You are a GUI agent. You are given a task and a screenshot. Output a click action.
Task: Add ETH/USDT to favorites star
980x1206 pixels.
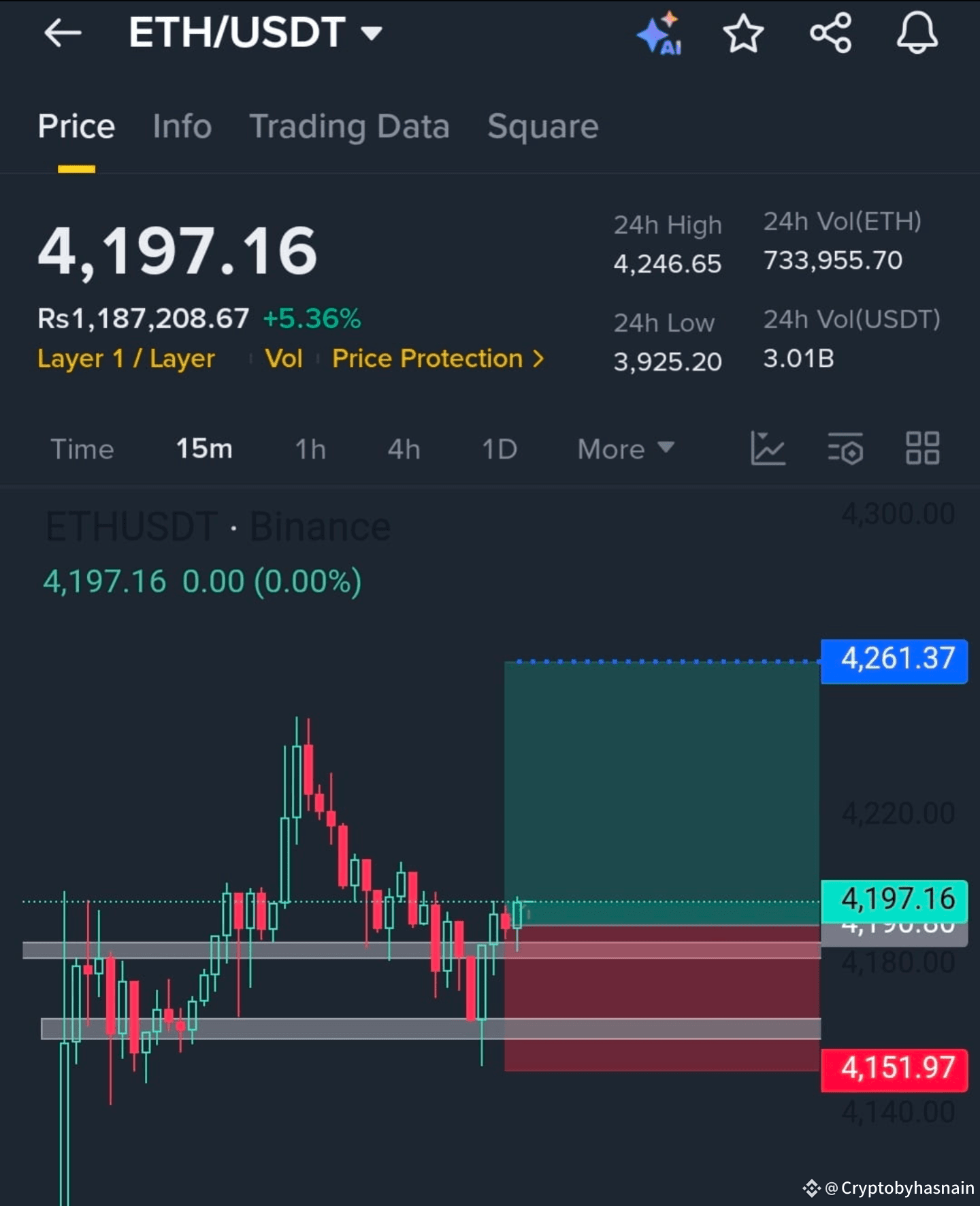pos(743,33)
